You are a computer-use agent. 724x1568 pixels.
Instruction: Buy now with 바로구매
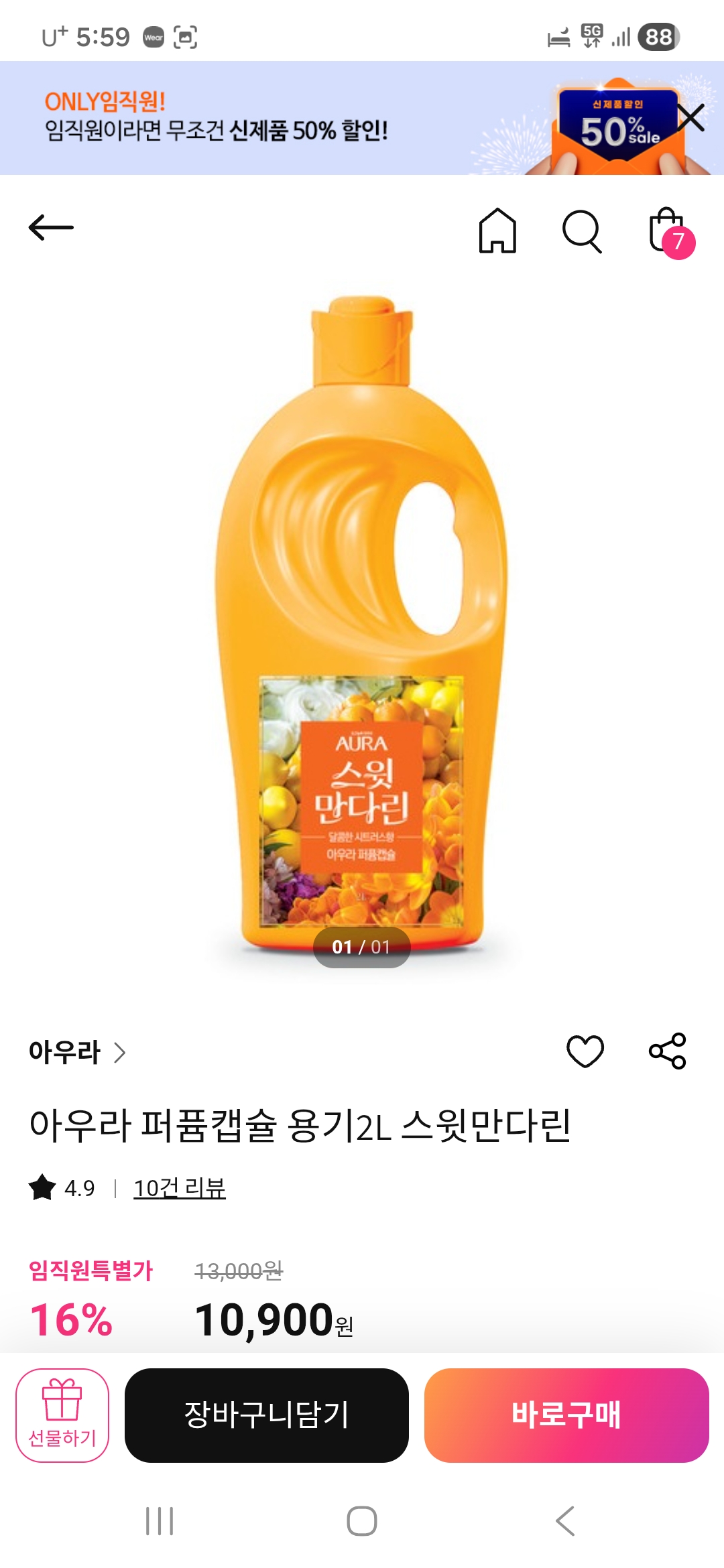pyautogui.click(x=566, y=1415)
